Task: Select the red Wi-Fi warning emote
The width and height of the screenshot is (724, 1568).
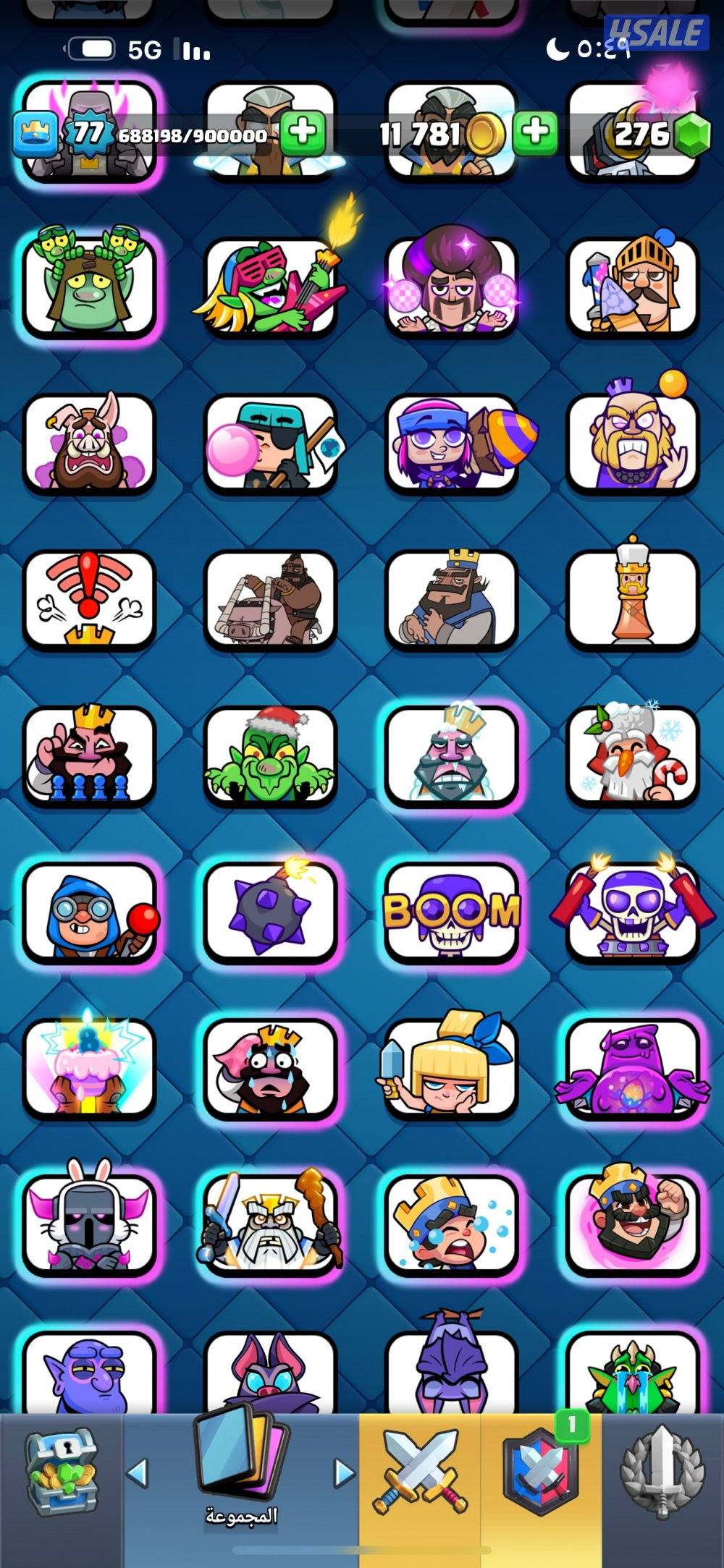Action: (x=89, y=599)
